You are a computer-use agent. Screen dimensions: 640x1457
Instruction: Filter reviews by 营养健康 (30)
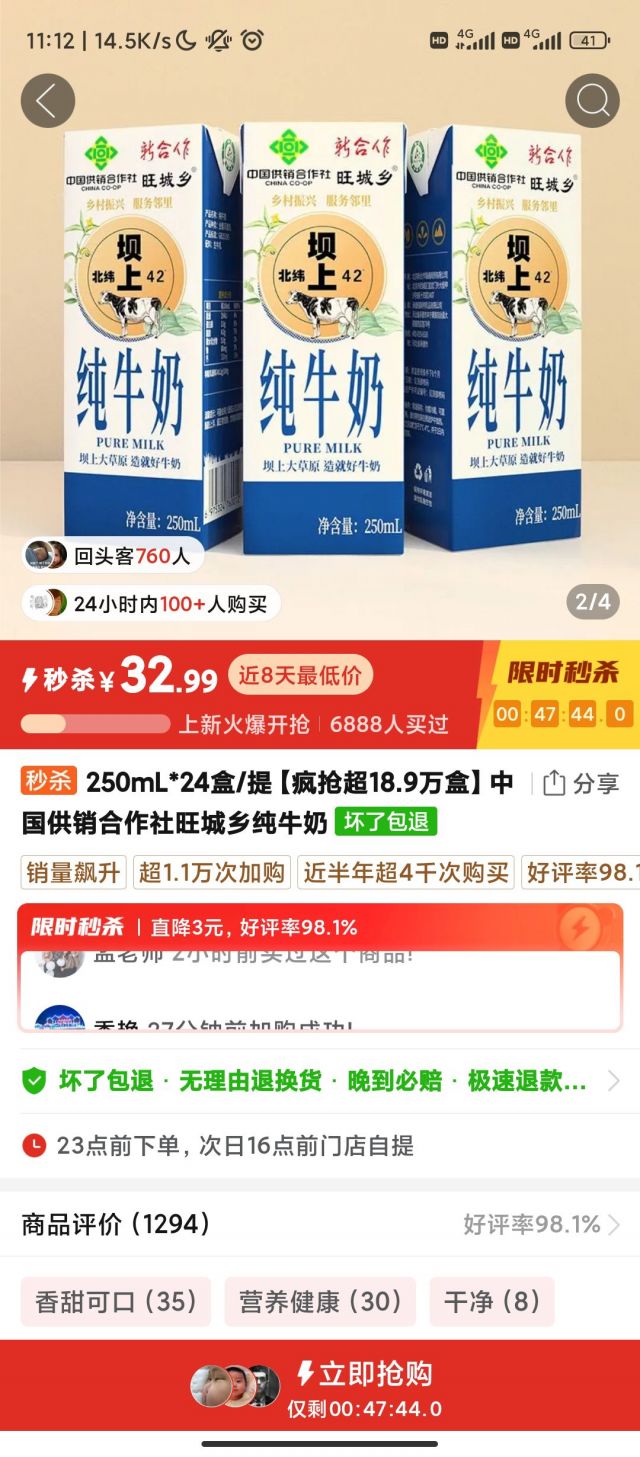click(320, 1301)
